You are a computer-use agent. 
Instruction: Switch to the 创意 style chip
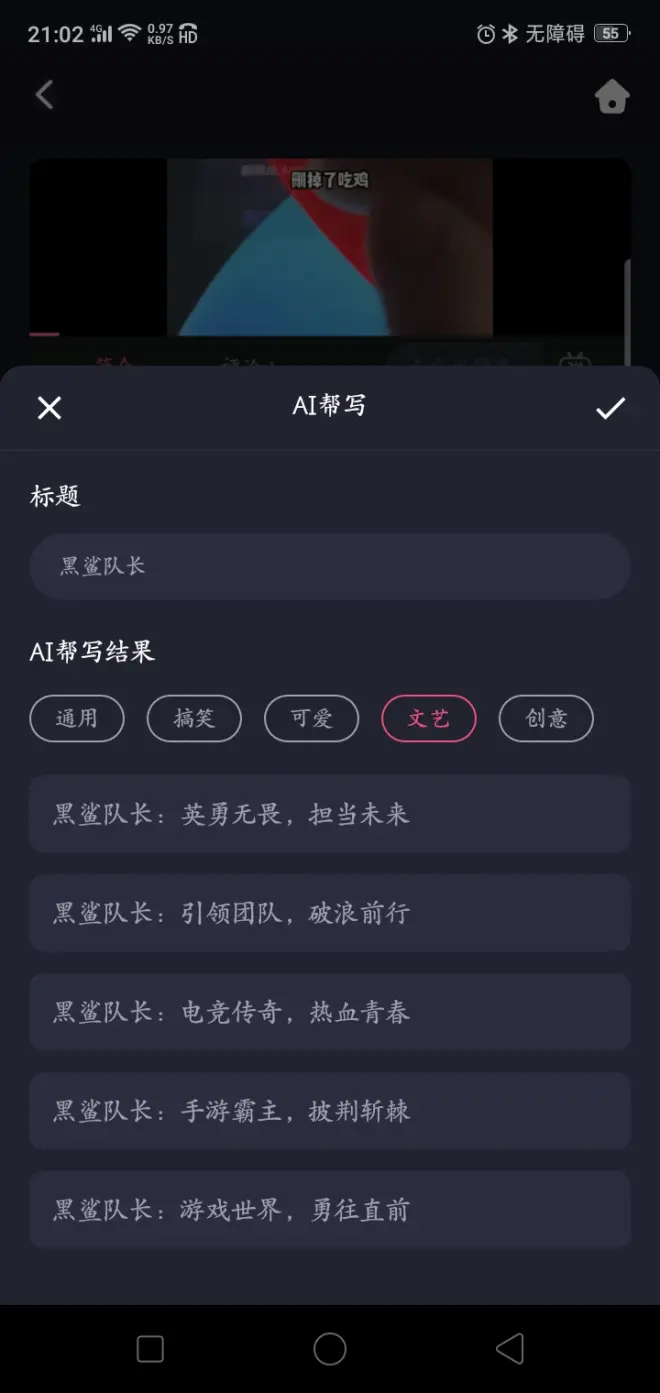pyautogui.click(x=546, y=718)
